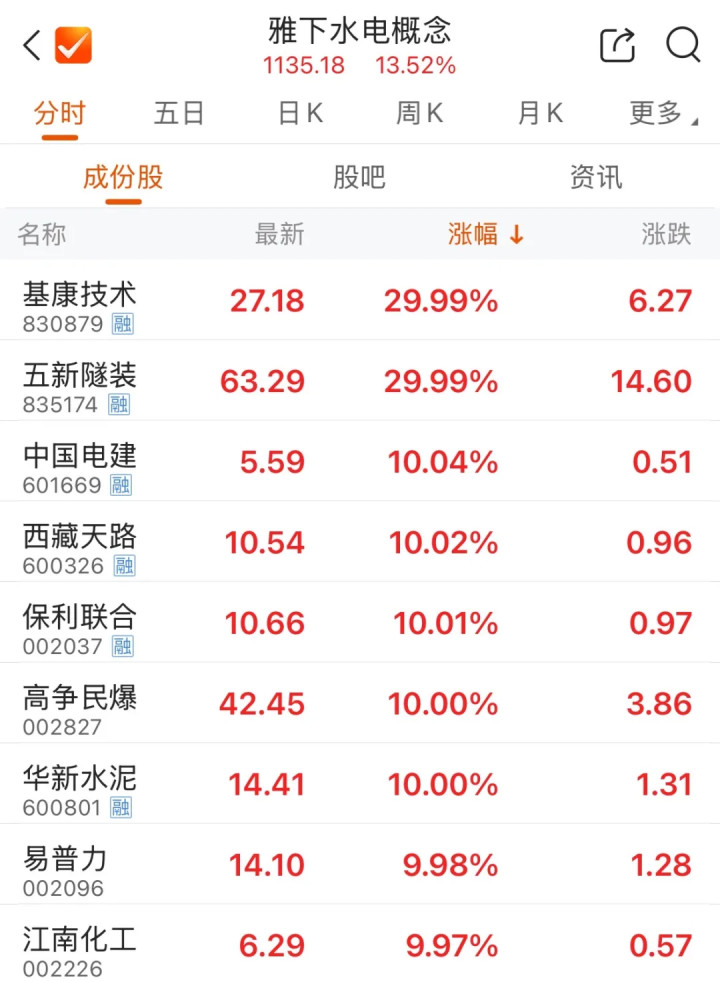Sort the list by 最新 price

279,235
